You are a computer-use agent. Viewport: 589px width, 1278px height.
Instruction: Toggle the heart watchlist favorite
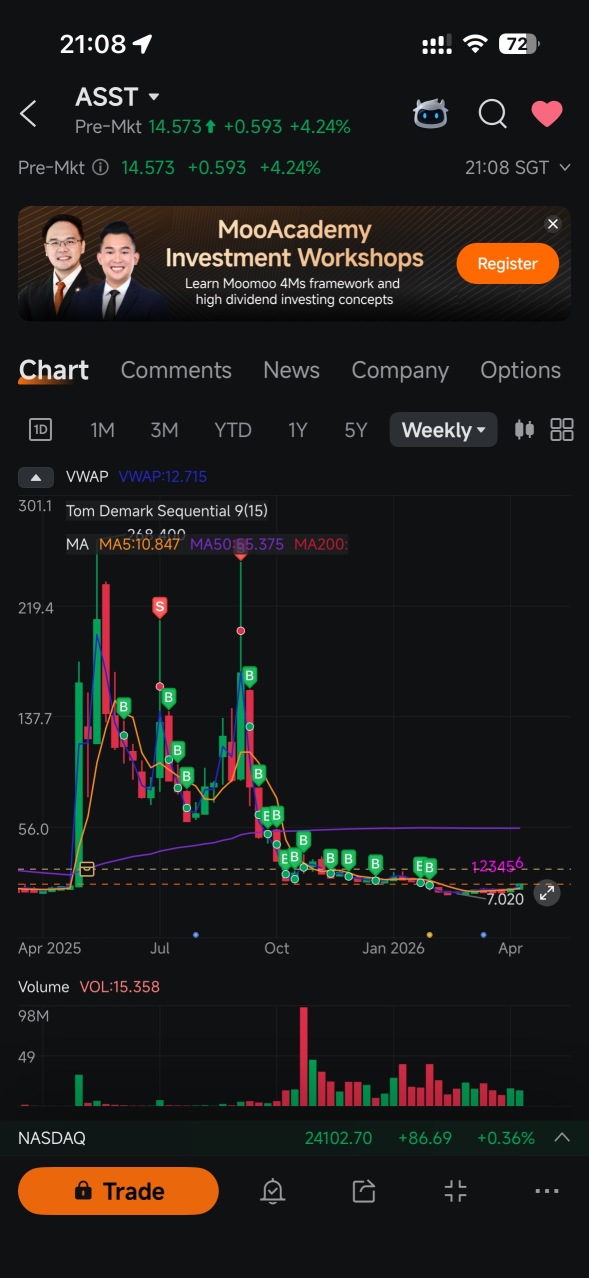tap(547, 114)
